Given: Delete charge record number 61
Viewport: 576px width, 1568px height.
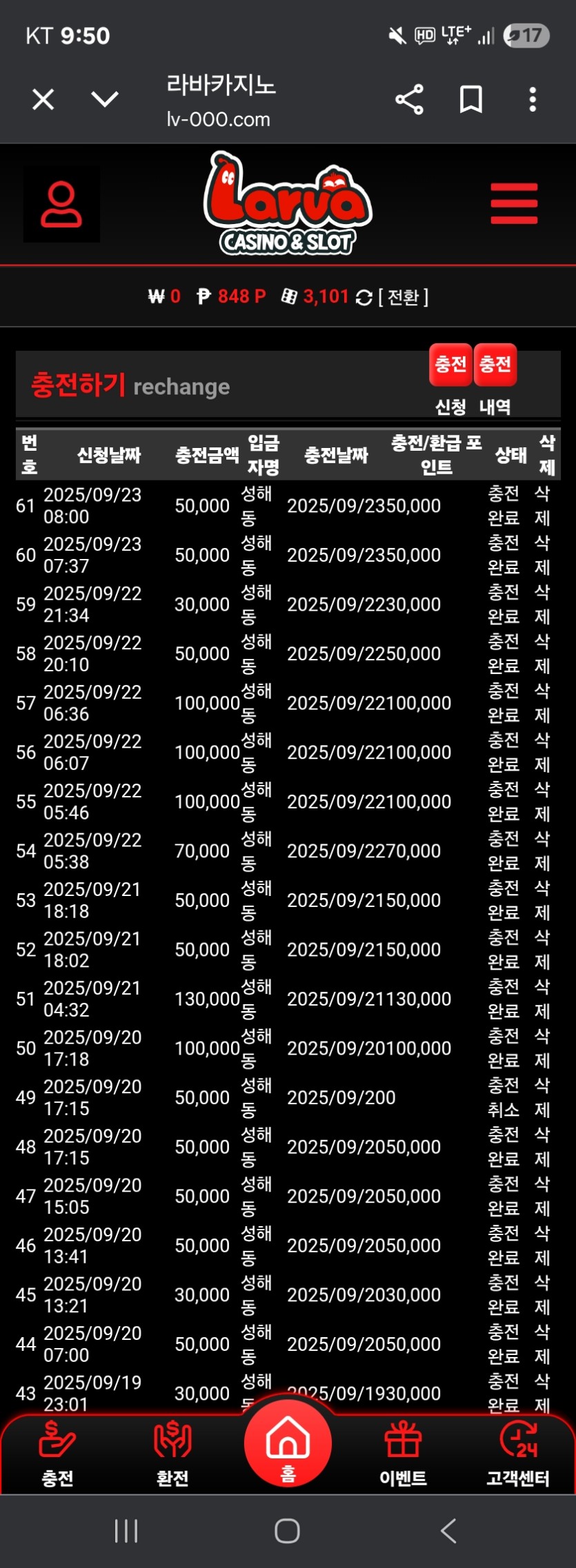Looking at the screenshot, I should point(542,505).
